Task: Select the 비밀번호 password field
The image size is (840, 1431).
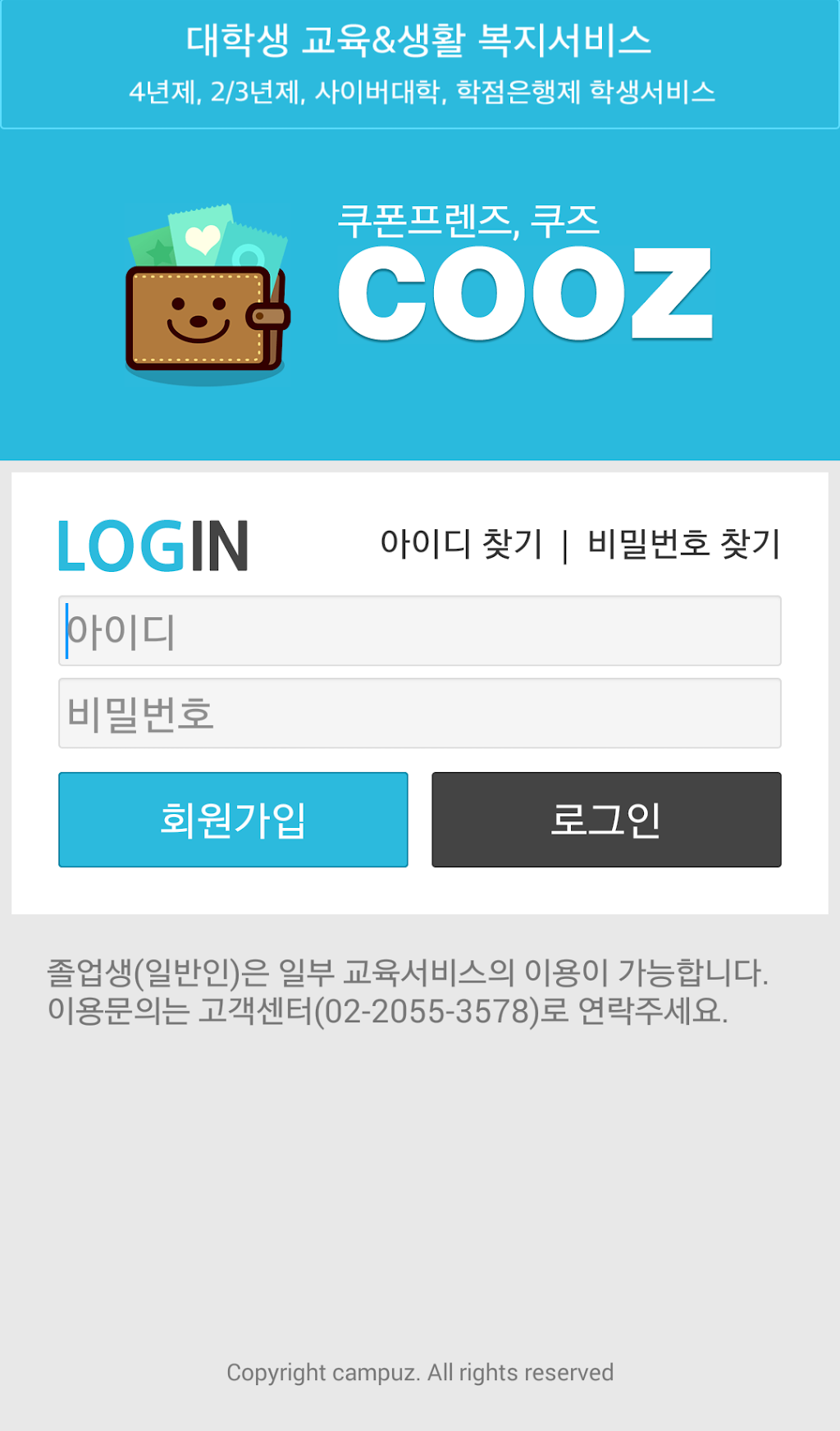Action: pyautogui.click(x=419, y=713)
